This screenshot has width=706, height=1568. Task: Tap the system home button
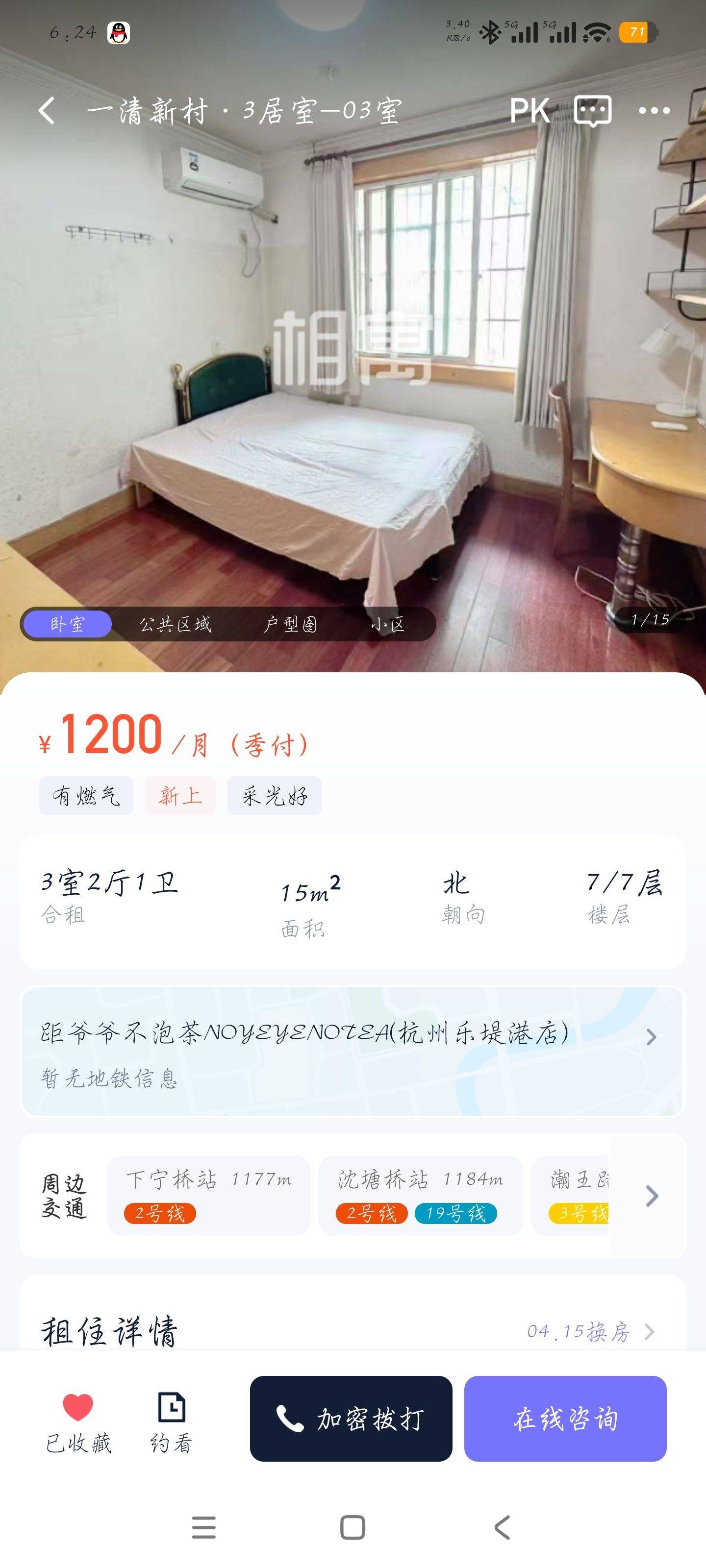(352, 1527)
